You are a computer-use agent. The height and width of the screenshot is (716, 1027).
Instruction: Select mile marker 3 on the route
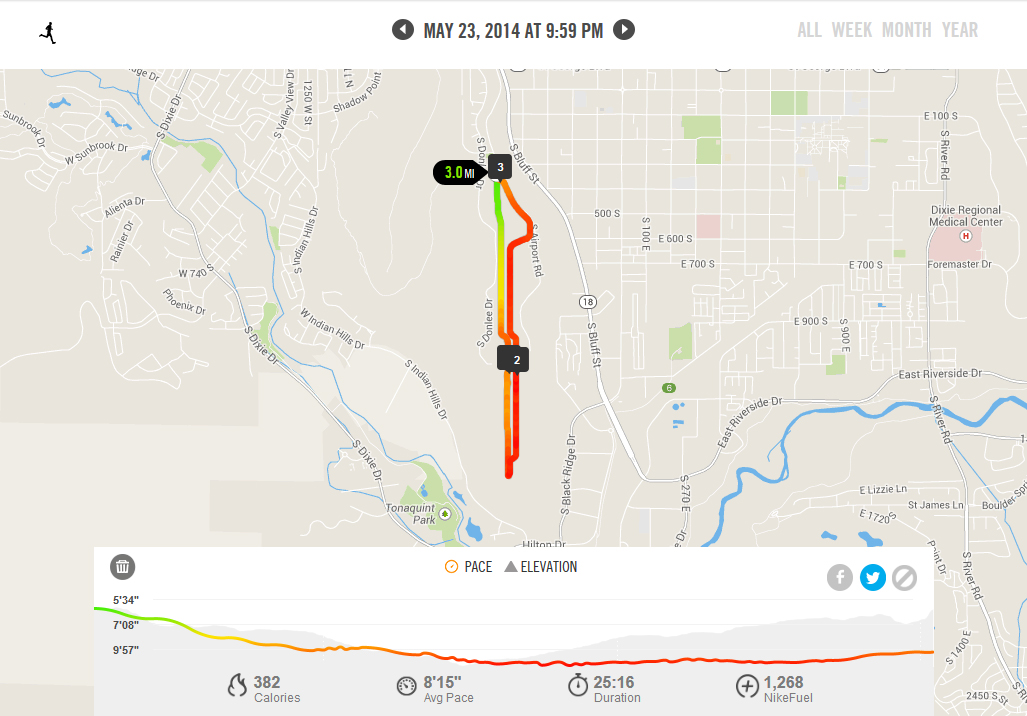point(499,166)
